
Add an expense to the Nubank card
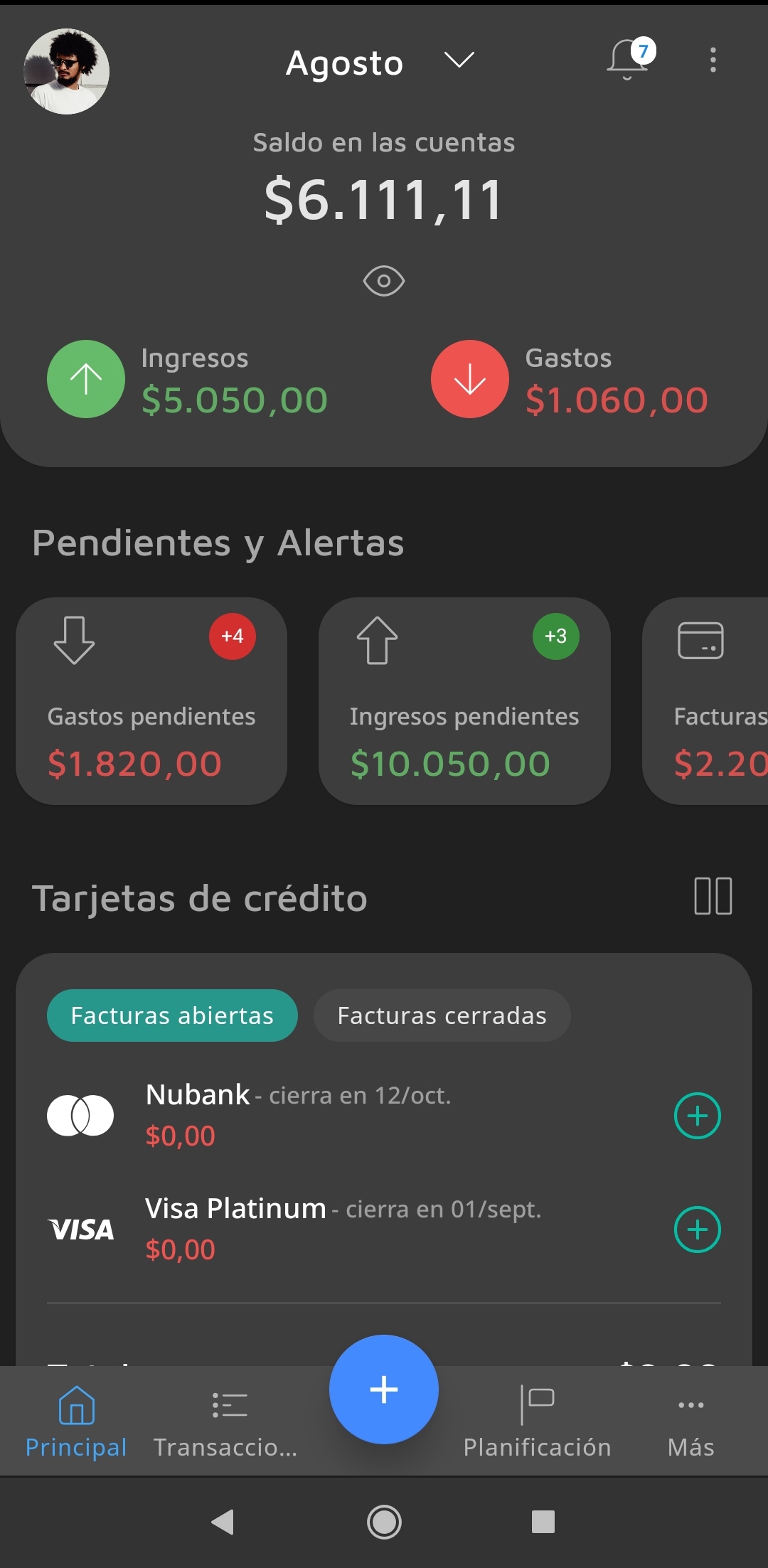pos(697,1116)
